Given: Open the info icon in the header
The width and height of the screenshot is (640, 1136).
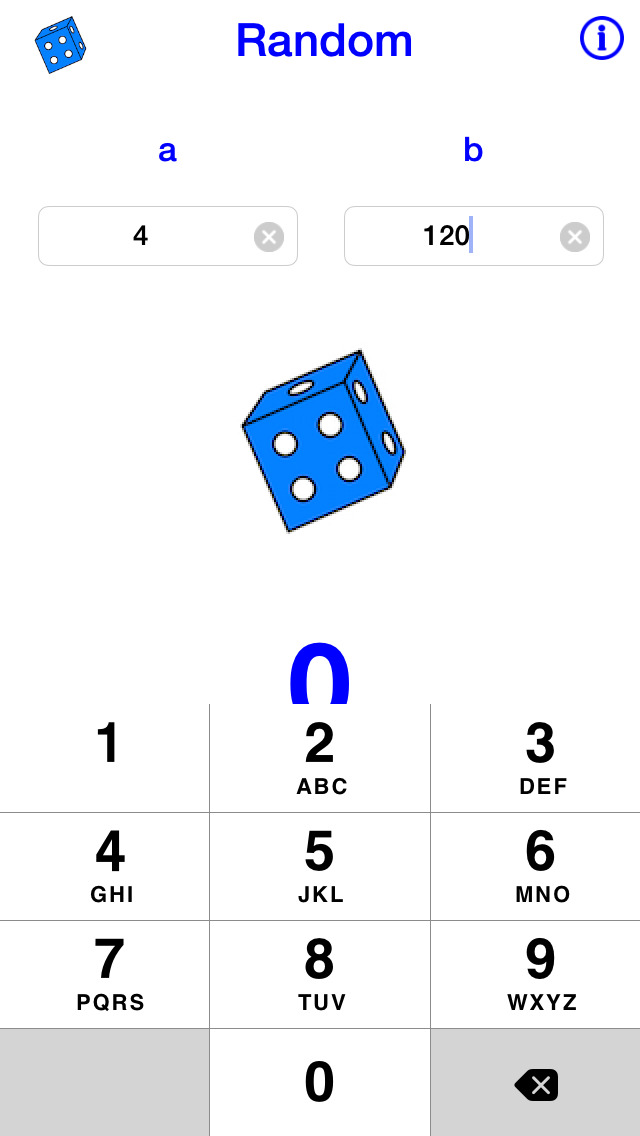Looking at the screenshot, I should pyautogui.click(x=602, y=39).
